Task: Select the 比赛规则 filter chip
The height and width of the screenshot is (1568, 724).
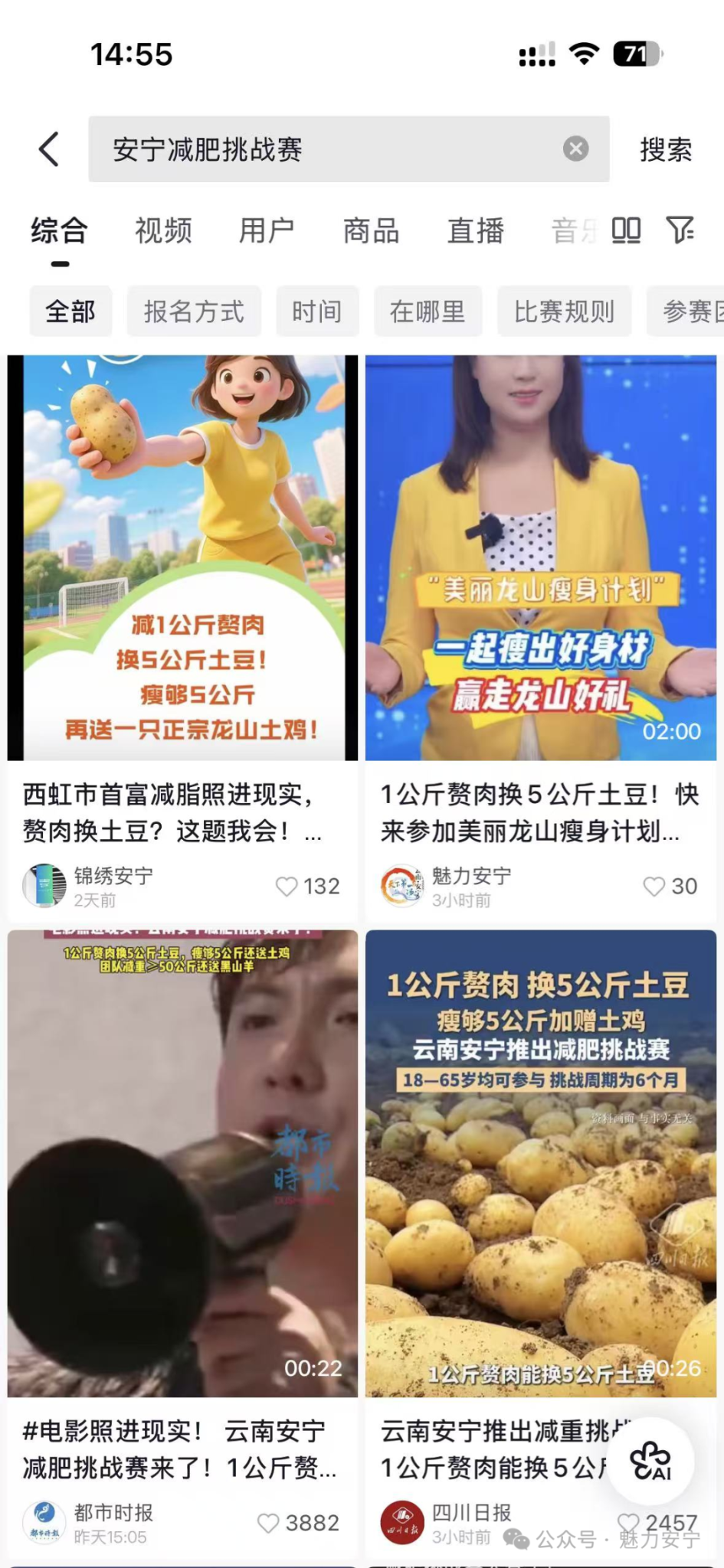Action: tap(565, 312)
